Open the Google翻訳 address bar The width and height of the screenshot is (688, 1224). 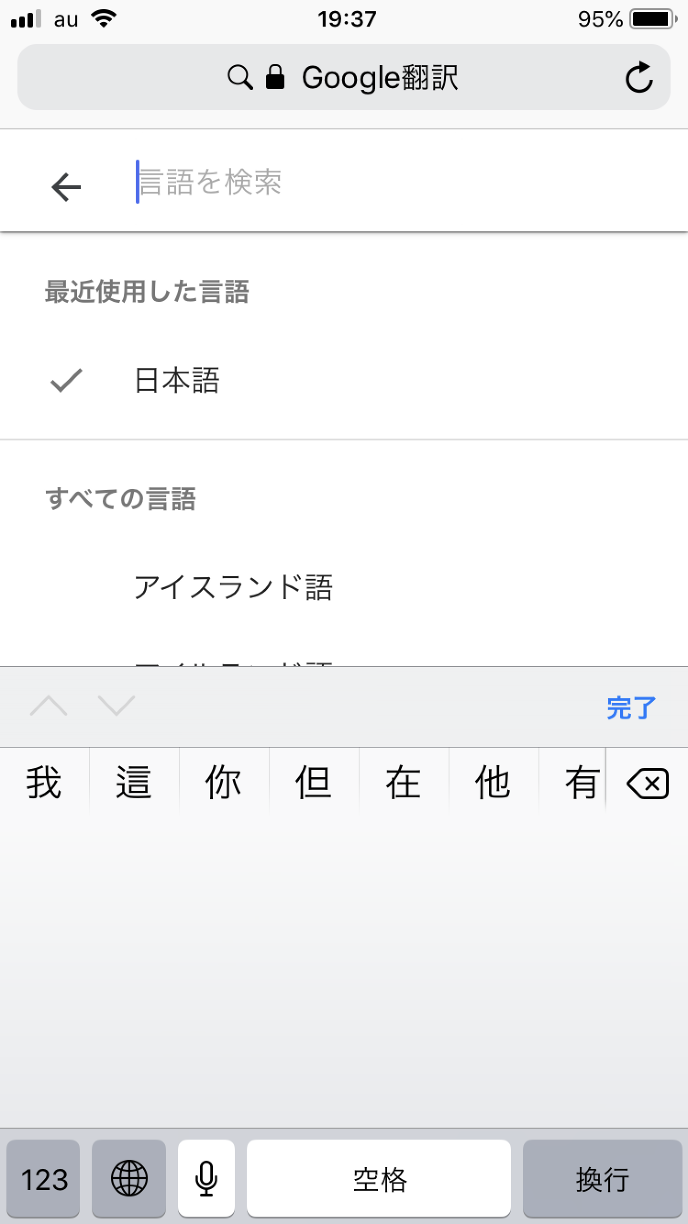point(343,78)
